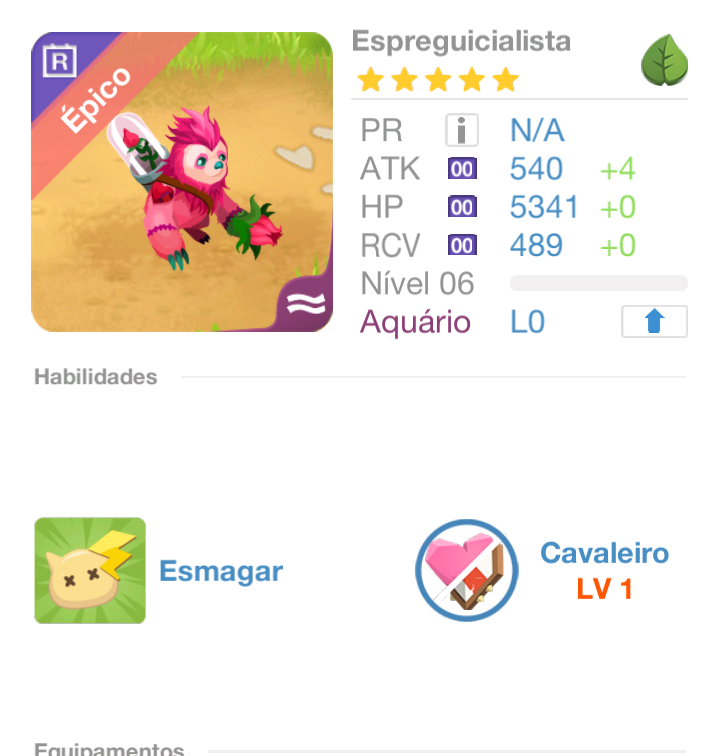Click the ATK 00 badge icon
The image size is (720, 756).
(x=462, y=168)
